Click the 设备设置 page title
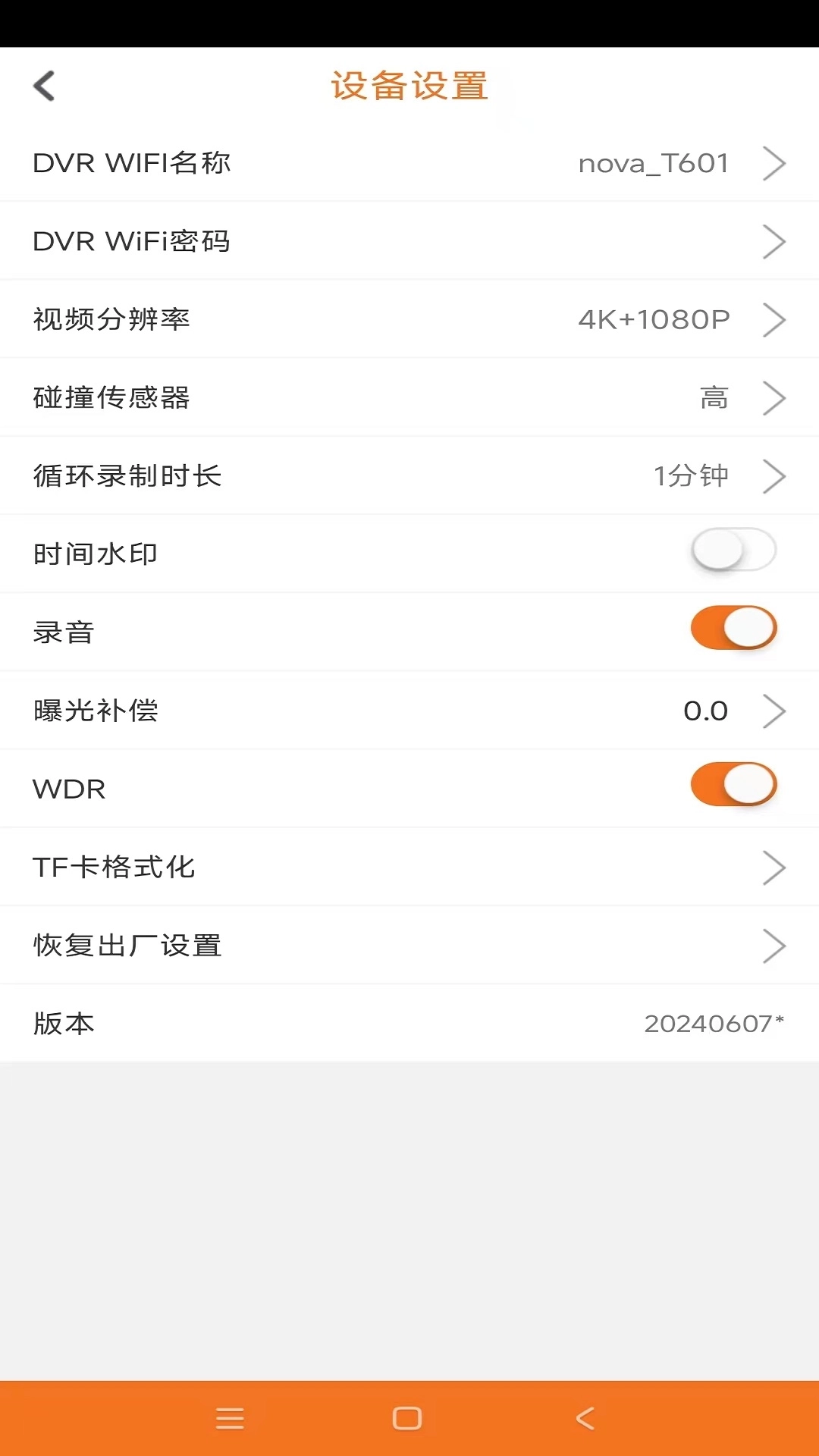The height and width of the screenshot is (1456, 819). 409,86
